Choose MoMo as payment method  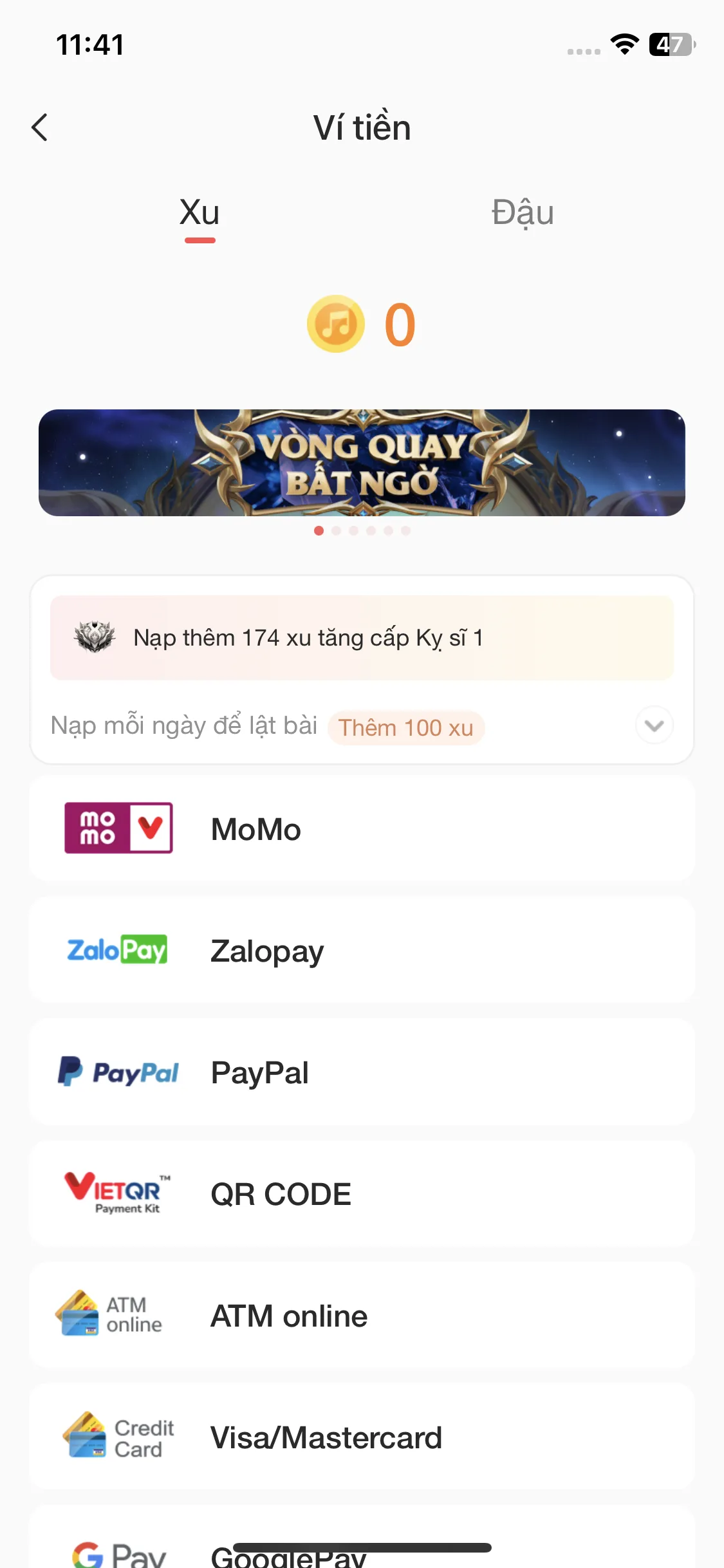click(362, 828)
